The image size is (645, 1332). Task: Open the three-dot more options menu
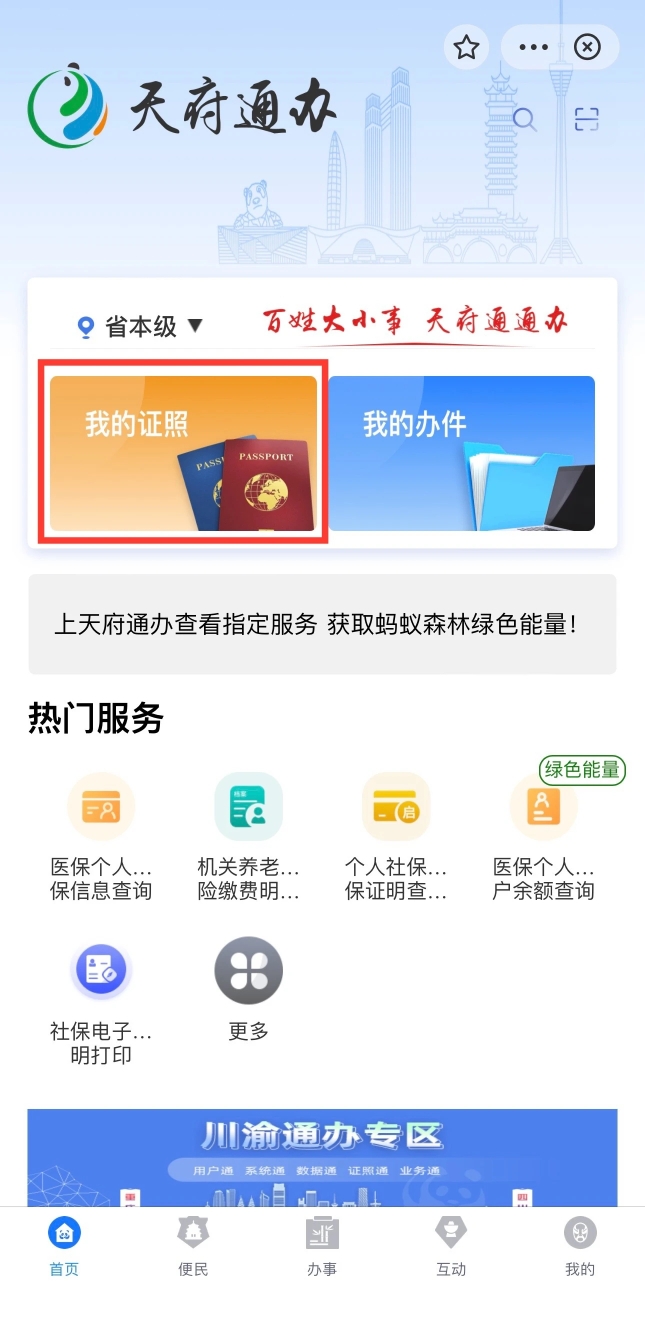534,47
